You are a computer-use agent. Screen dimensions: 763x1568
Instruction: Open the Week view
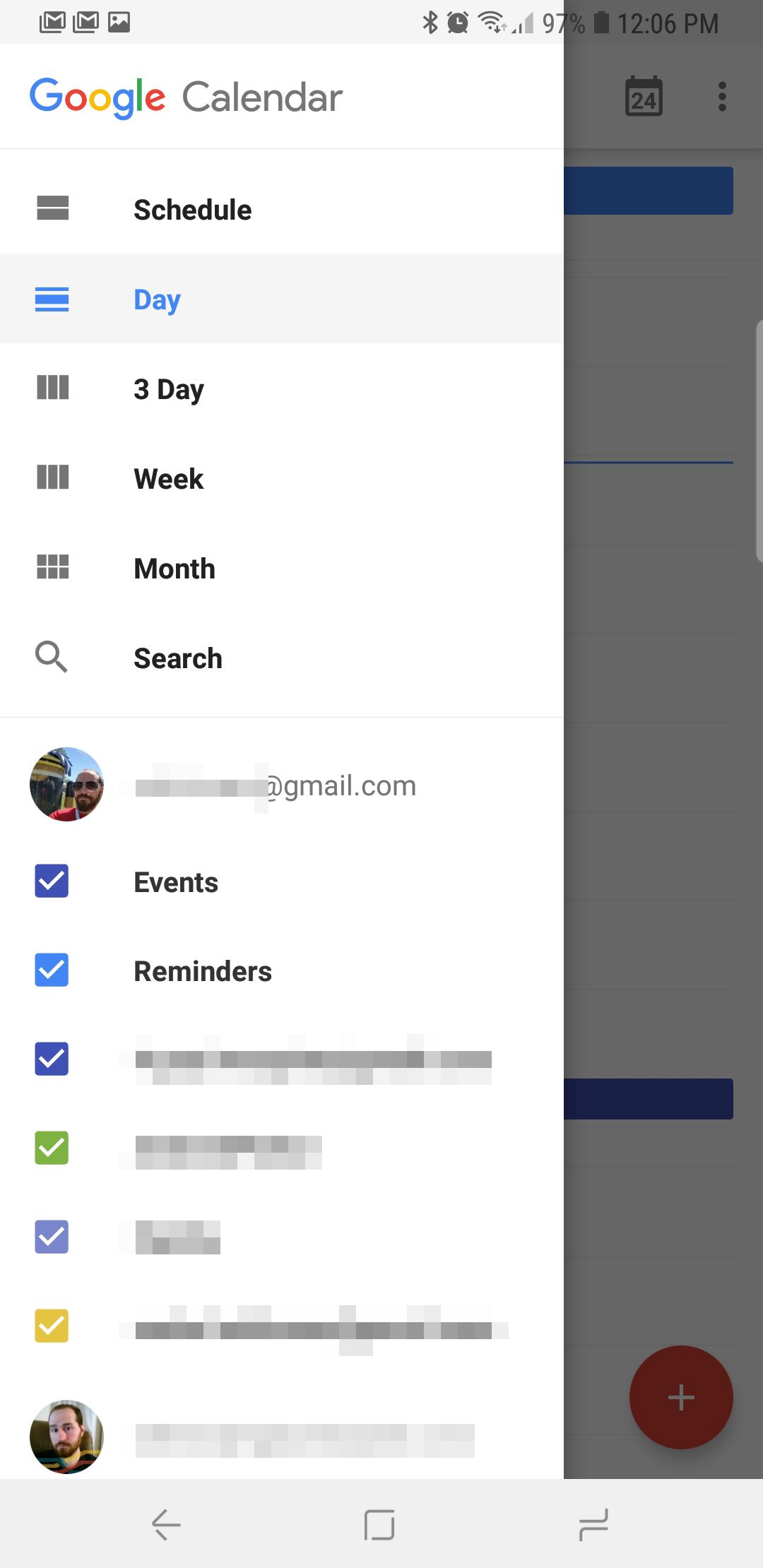168,479
